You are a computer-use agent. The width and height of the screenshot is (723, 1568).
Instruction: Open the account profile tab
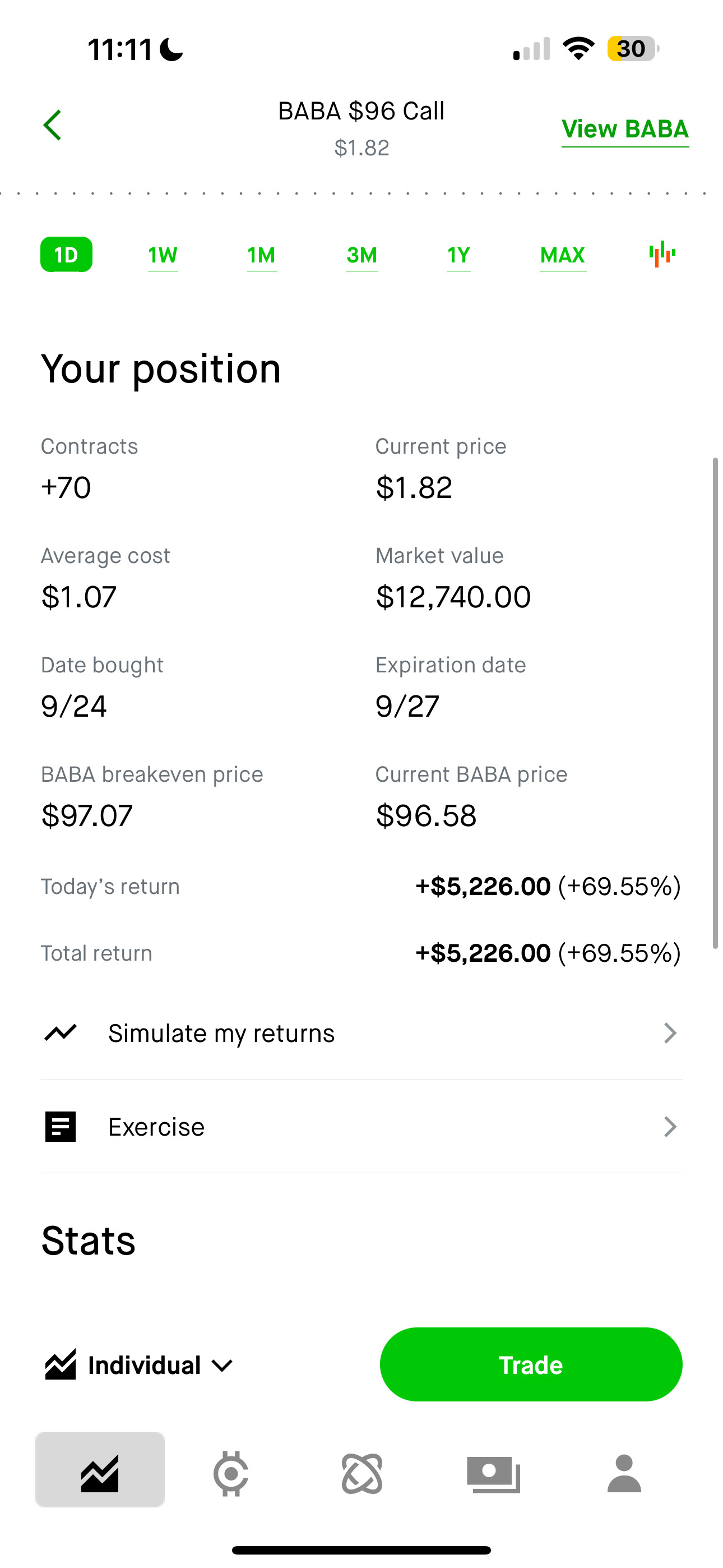click(x=624, y=1474)
